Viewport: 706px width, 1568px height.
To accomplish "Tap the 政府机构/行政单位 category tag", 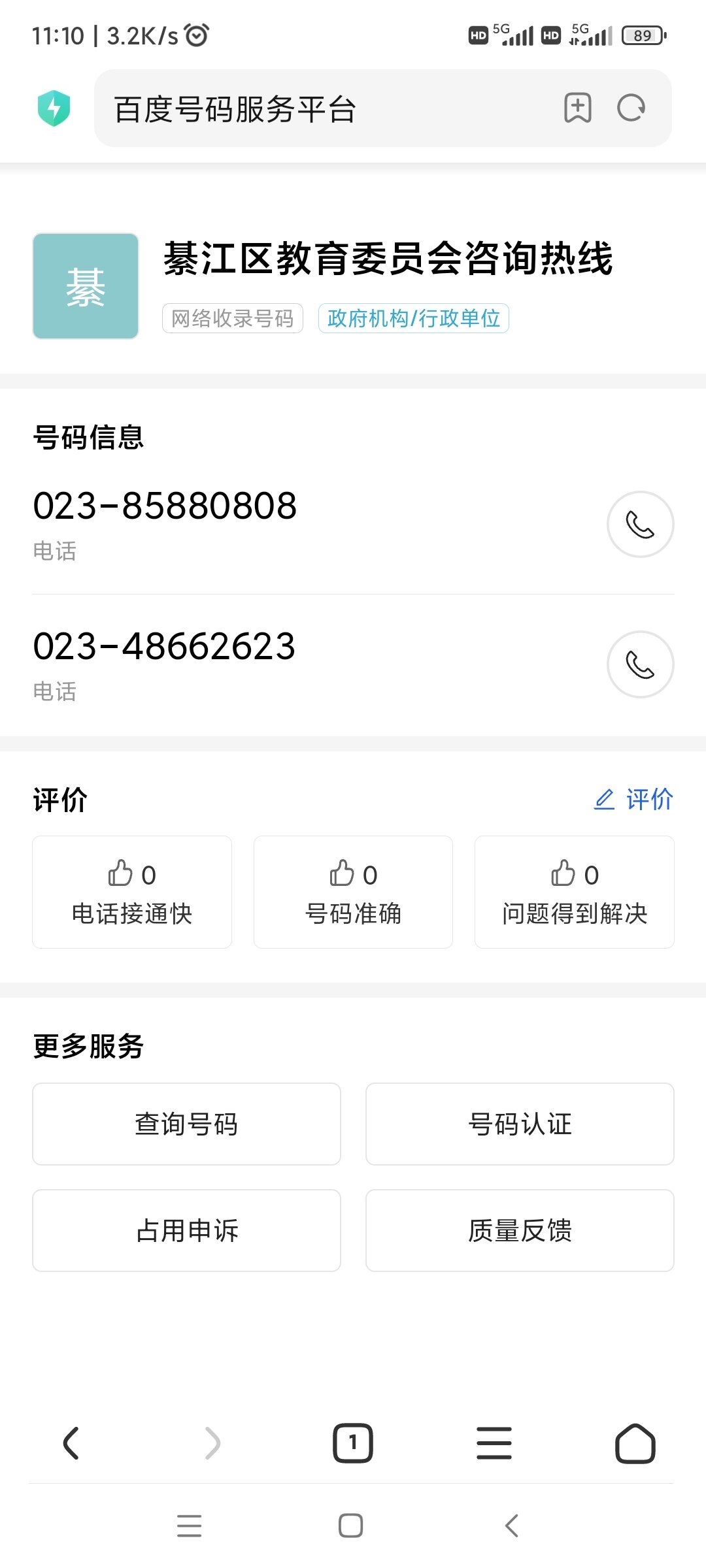I will pyautogui.click(x=414, y=318).
